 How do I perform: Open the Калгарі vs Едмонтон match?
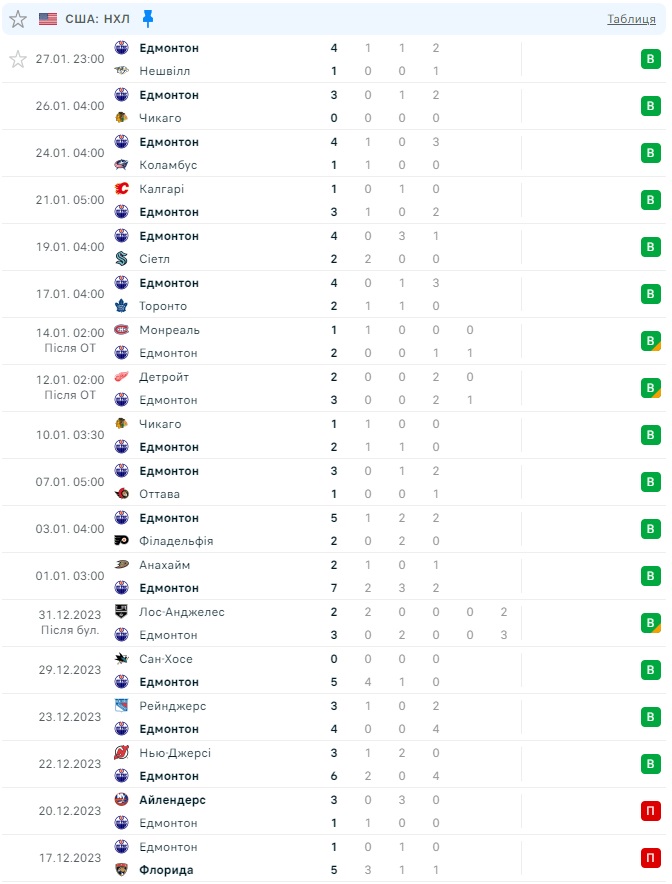click(300, 200)
